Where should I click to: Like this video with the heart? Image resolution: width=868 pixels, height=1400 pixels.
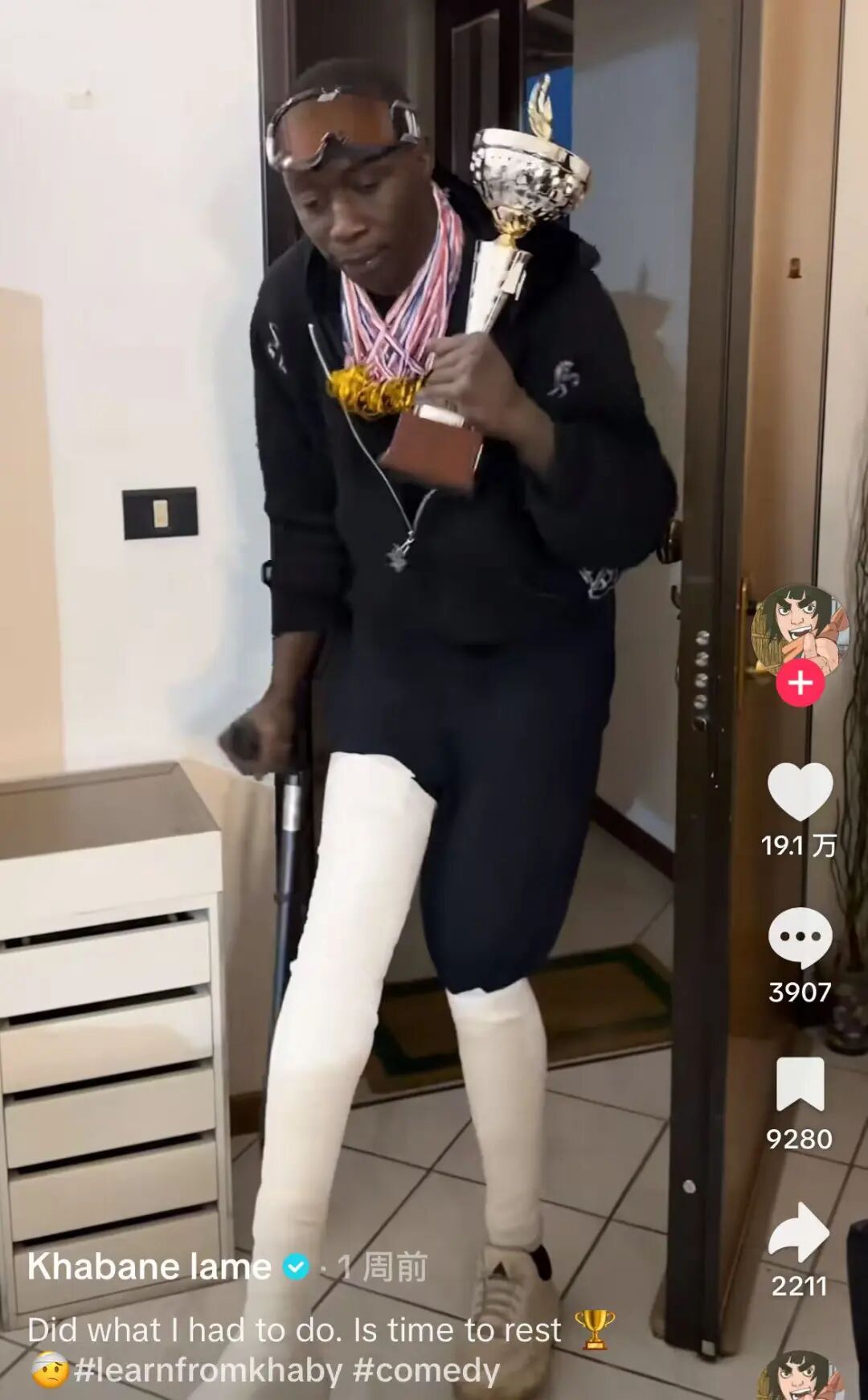point(800,792)
